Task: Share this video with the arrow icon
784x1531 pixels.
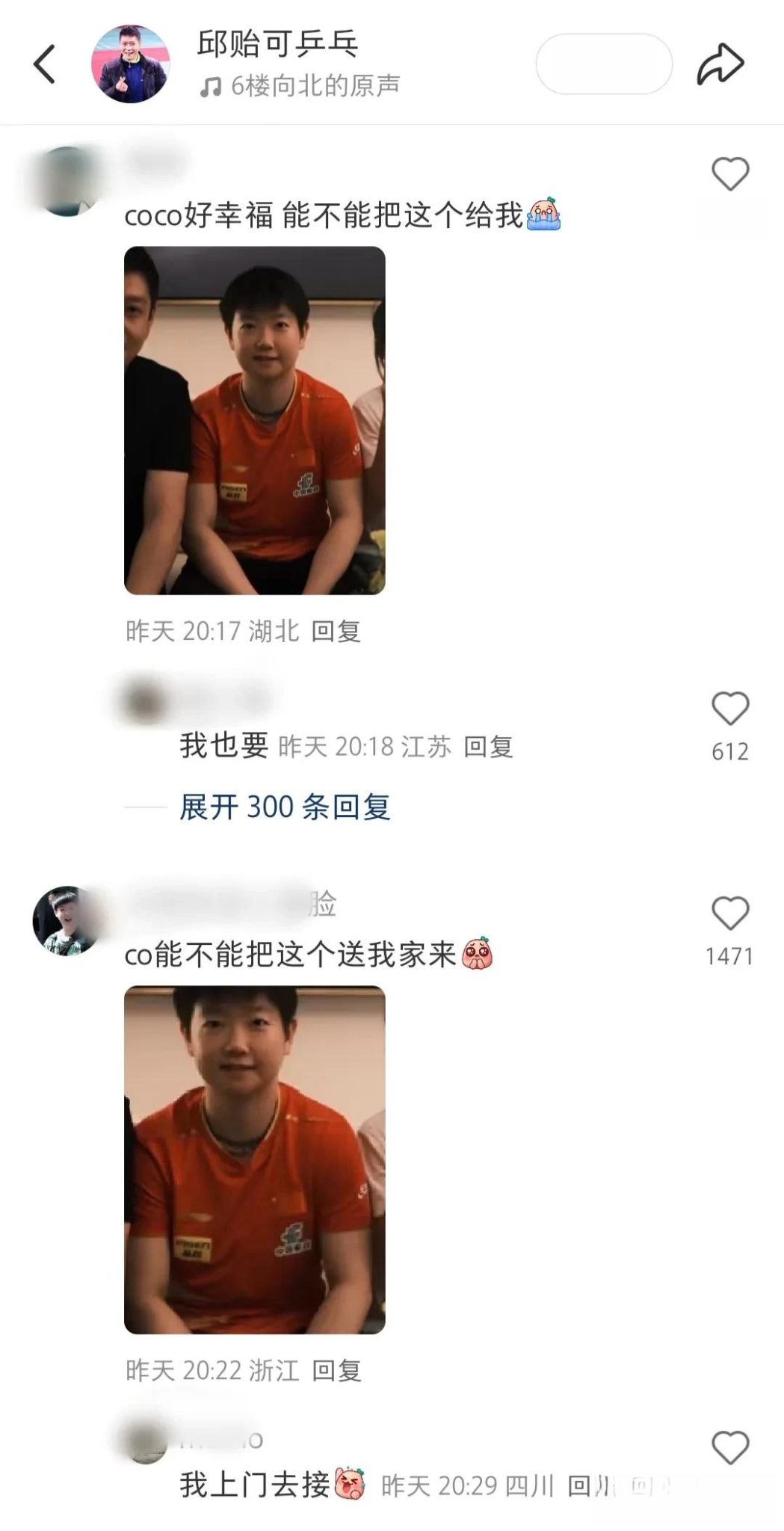Action: click(x=720, y=64)
